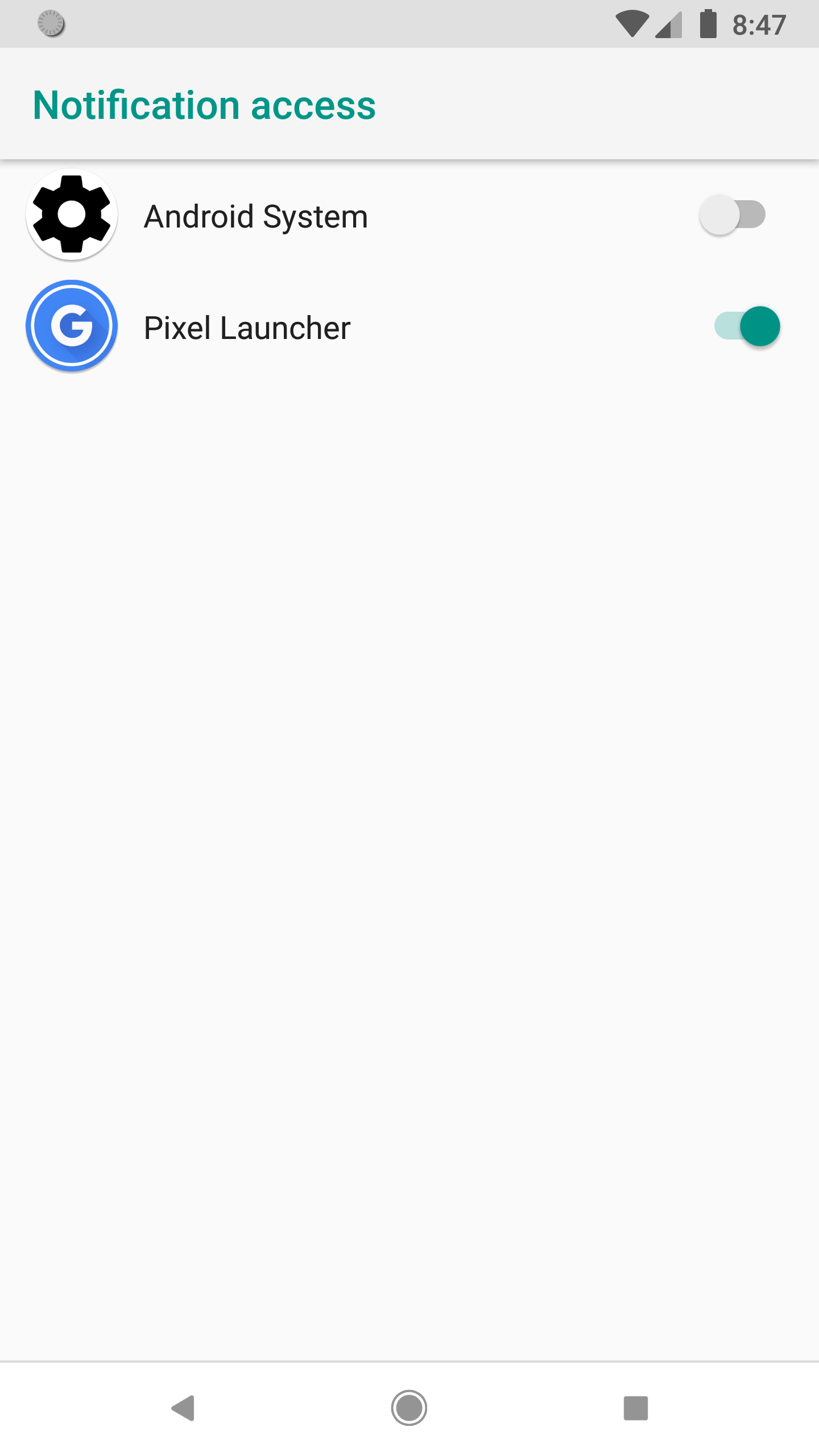Go back using the navigation bar
Screen dimensions: 819x1456
pos(183,1408)
